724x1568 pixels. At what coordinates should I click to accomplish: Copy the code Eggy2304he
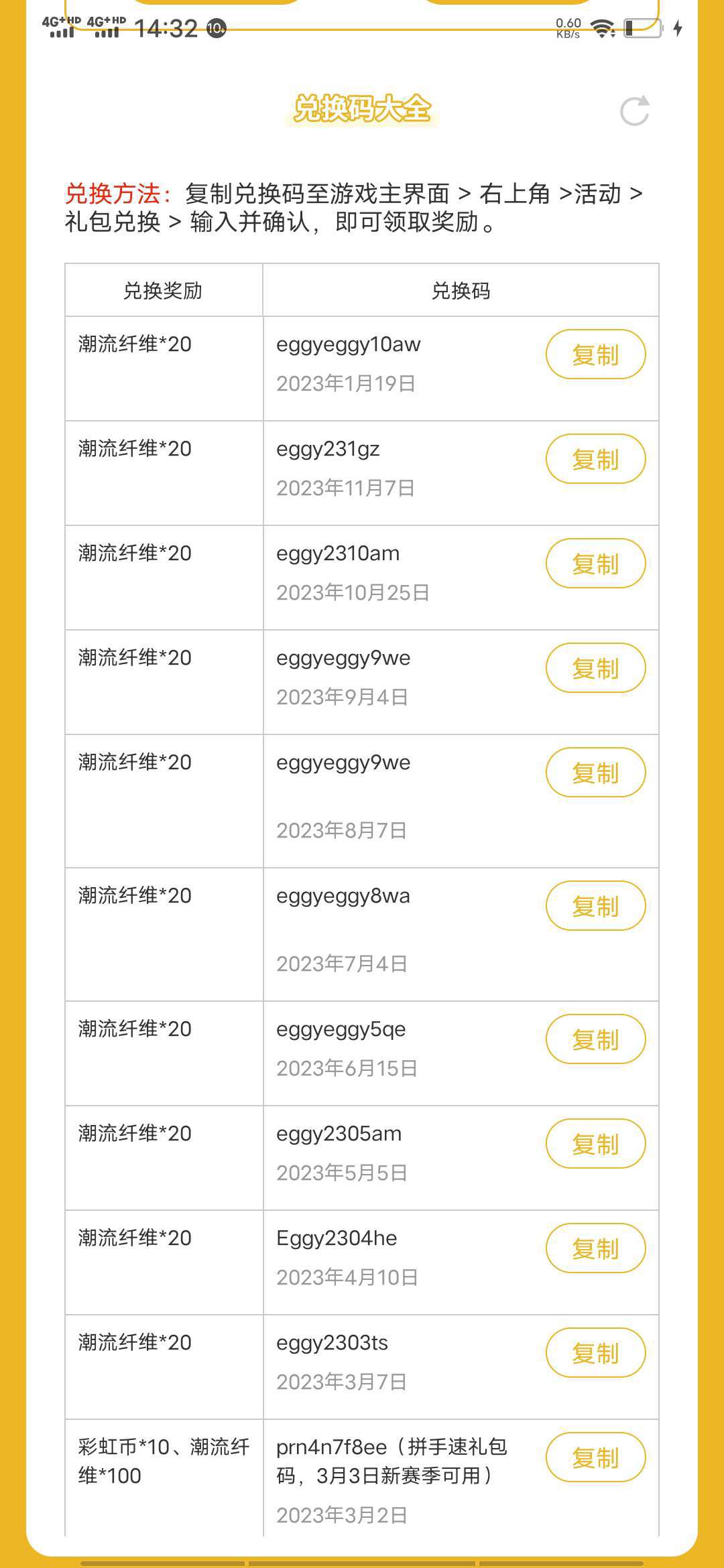pos(595,1248)
